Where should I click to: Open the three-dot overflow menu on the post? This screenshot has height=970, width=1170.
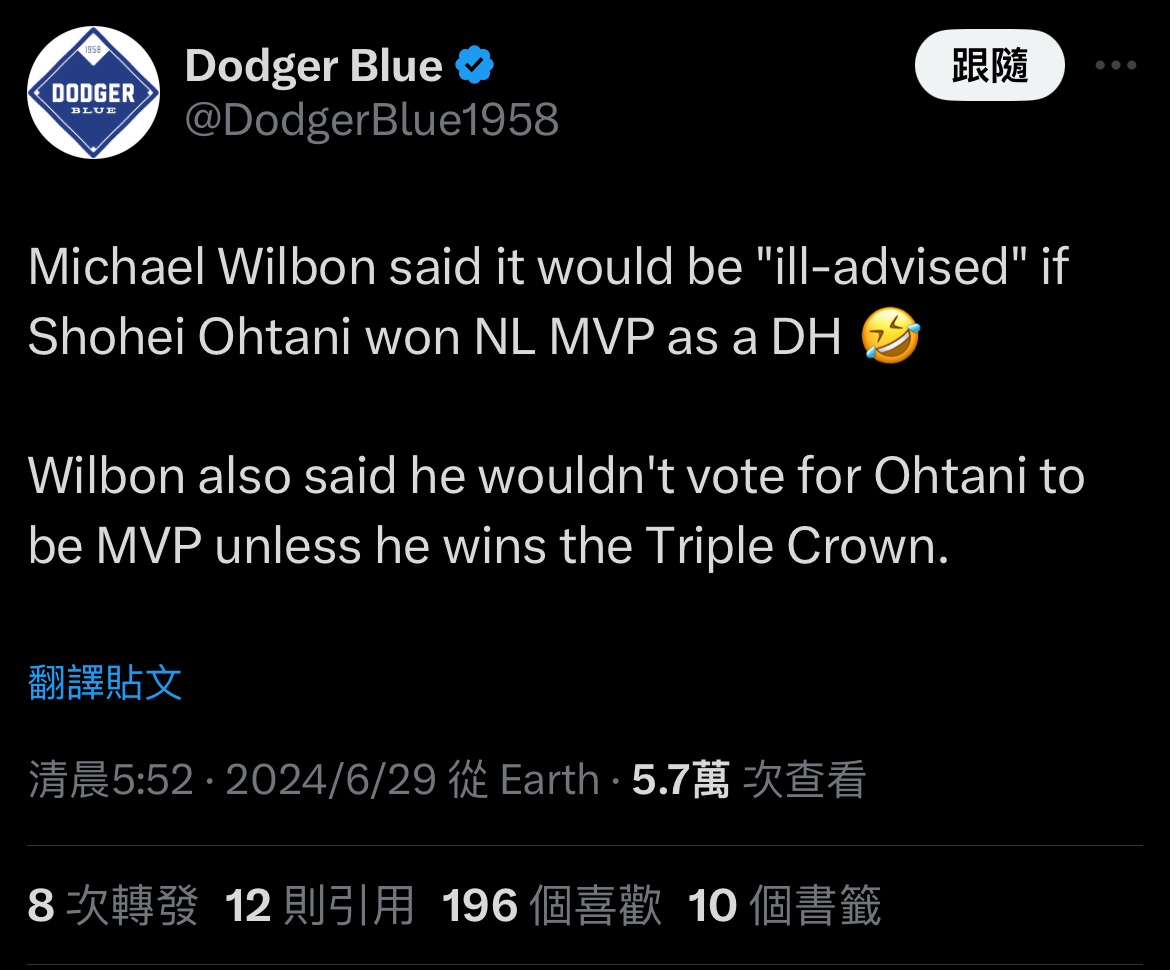coord(1116,66)
